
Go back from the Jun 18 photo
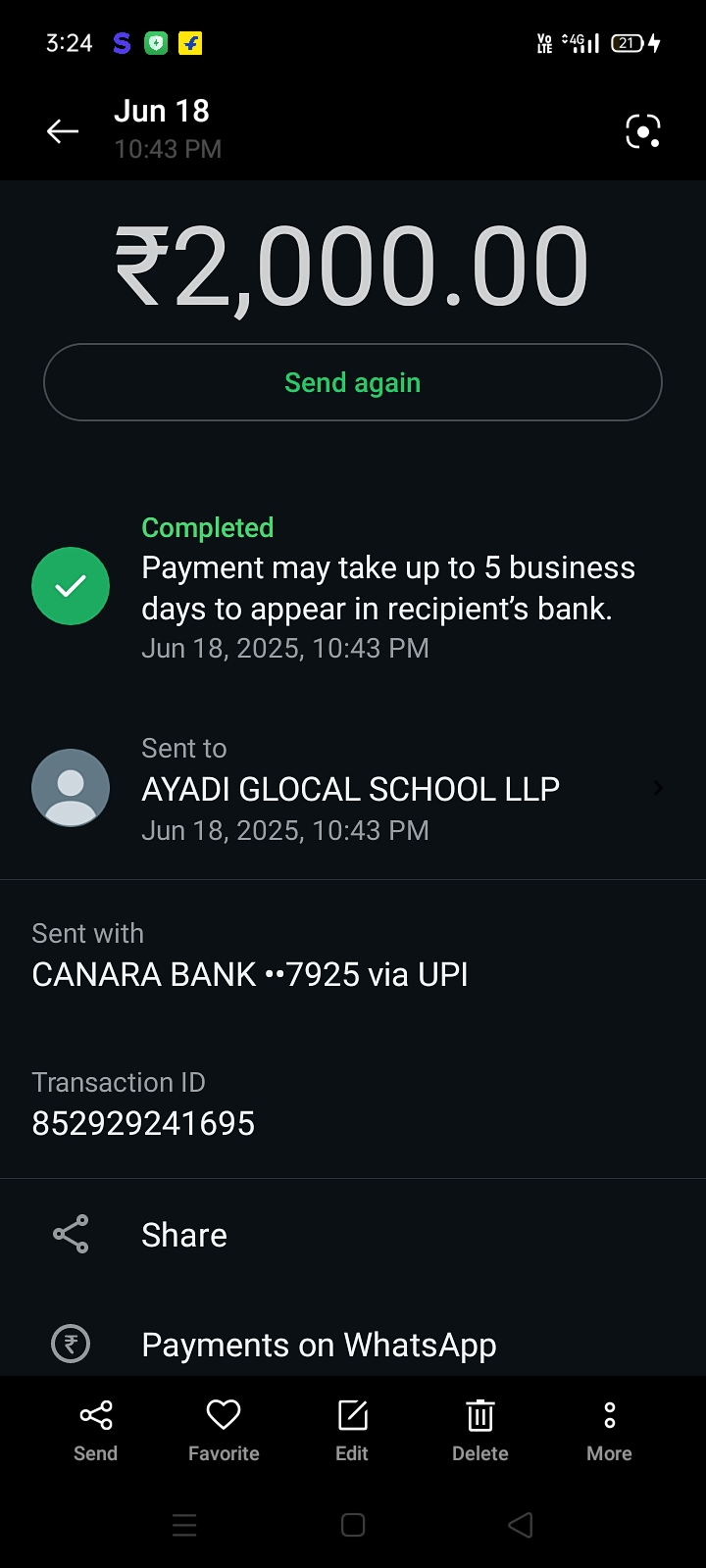point(63,130)
